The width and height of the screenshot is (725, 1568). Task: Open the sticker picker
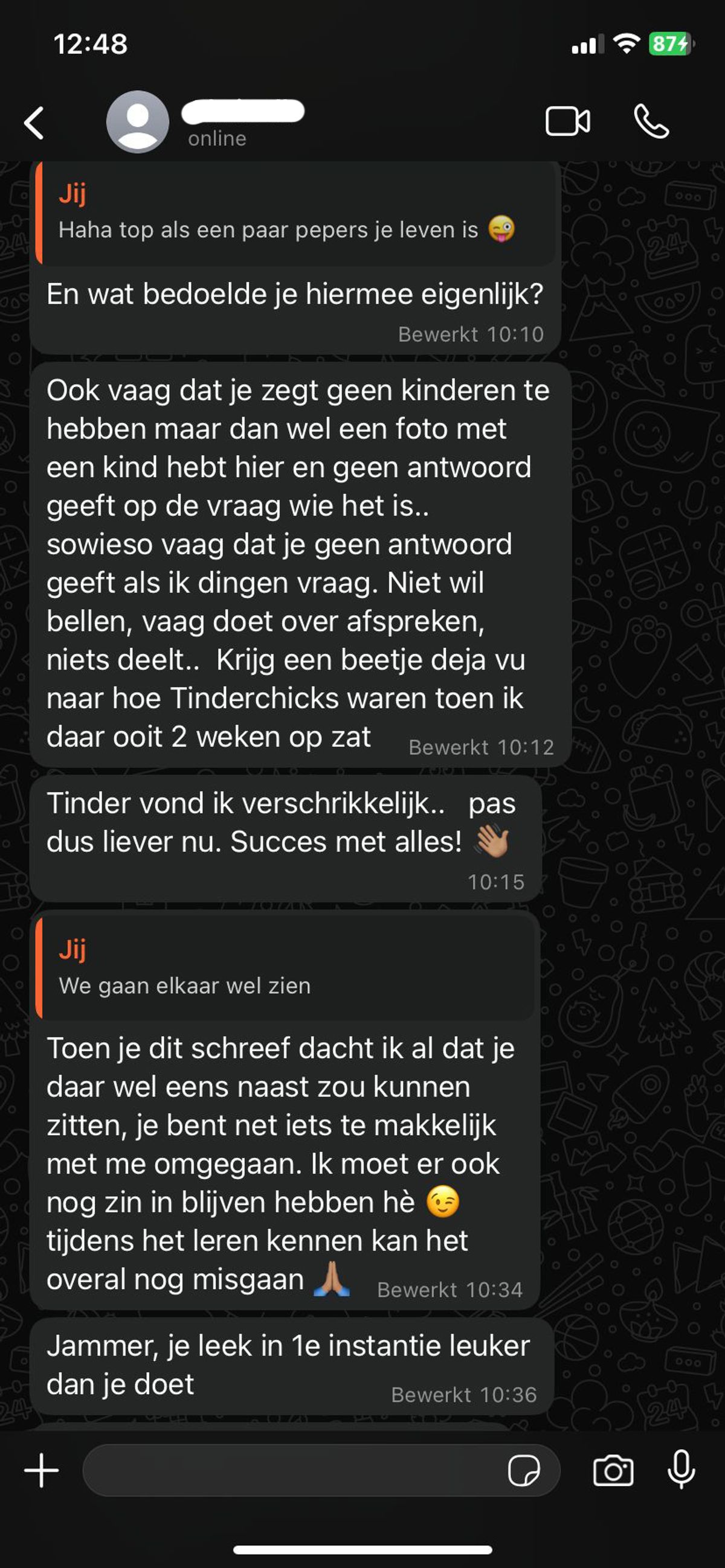point(523,1471)
